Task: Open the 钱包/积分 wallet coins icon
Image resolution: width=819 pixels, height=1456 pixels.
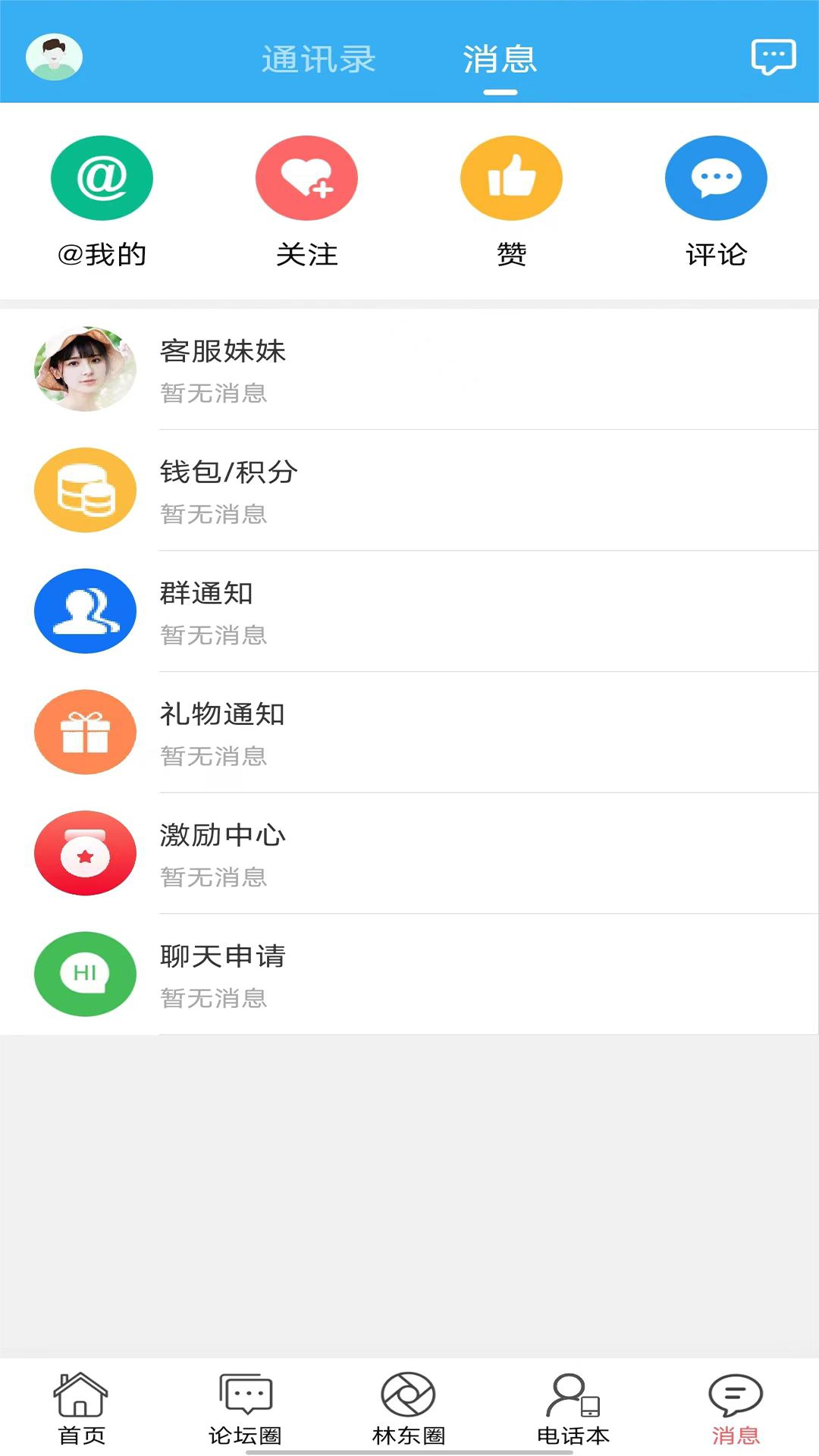Action: pos(85,490)
